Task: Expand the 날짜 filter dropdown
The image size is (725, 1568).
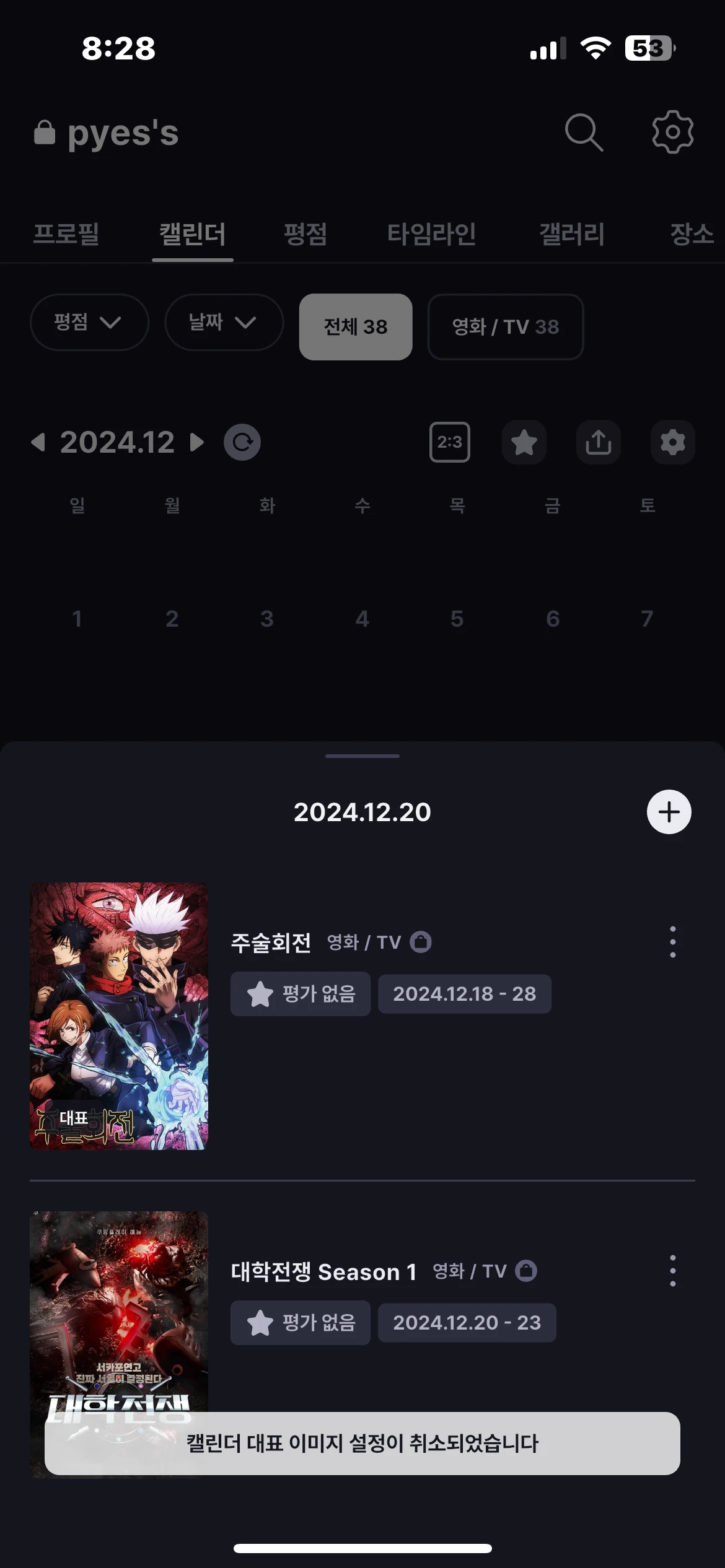Action: click(x=223, y=322)
